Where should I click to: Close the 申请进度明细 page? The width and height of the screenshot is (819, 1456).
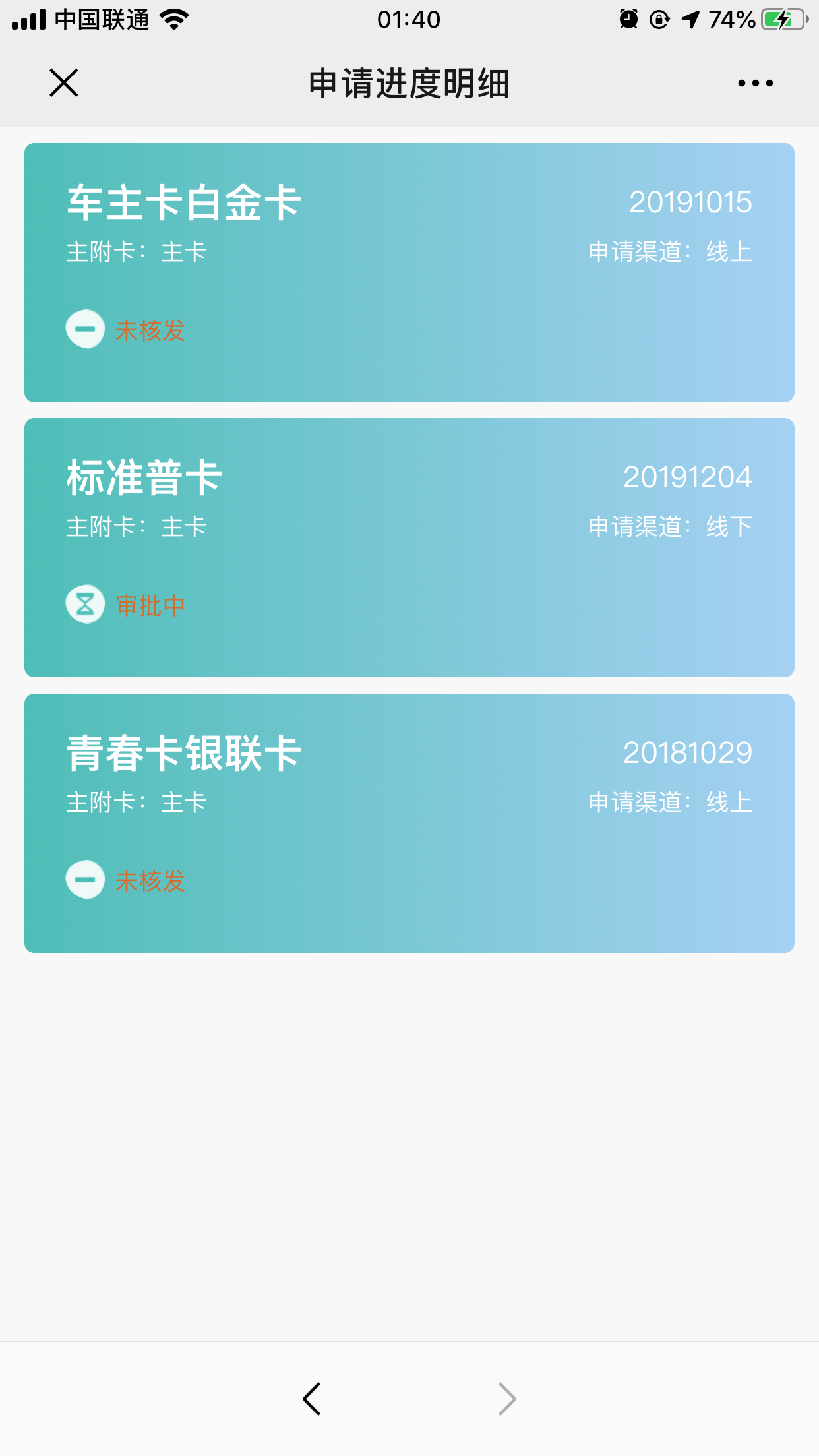tap(64, 83)
